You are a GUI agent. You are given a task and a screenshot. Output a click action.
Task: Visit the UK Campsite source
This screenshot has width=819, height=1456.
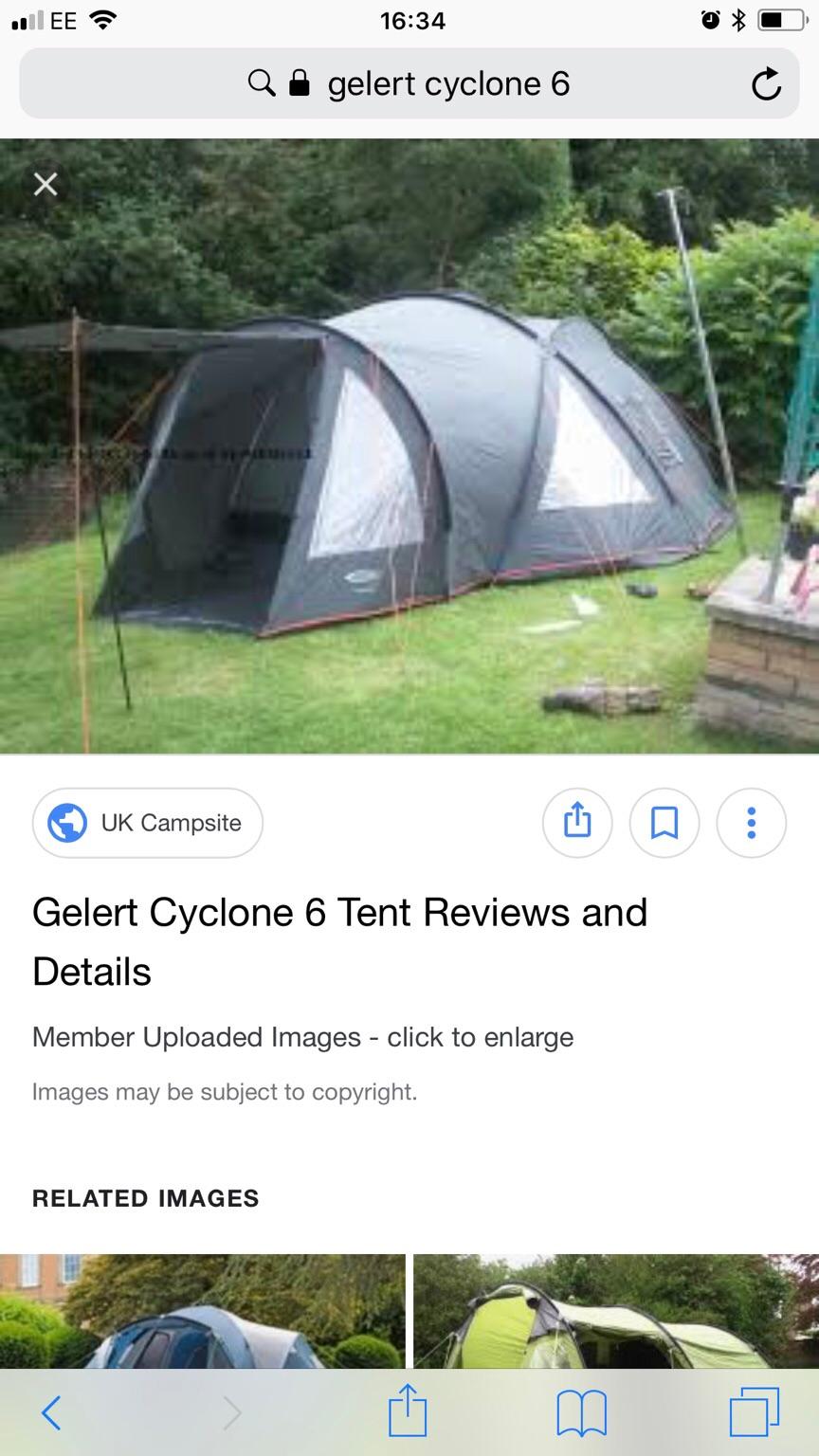[148, 823]
